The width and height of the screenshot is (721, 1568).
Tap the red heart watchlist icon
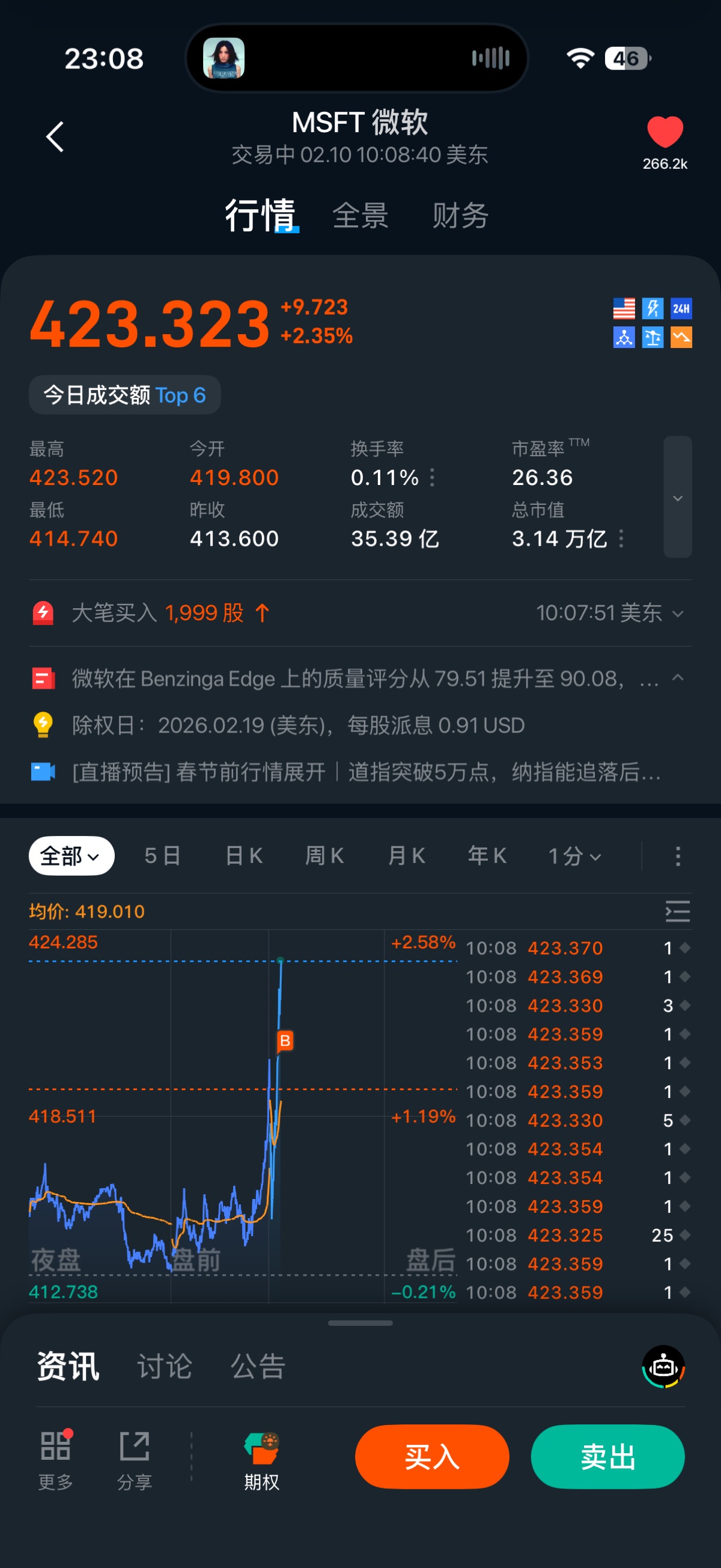tap(665, 132)
